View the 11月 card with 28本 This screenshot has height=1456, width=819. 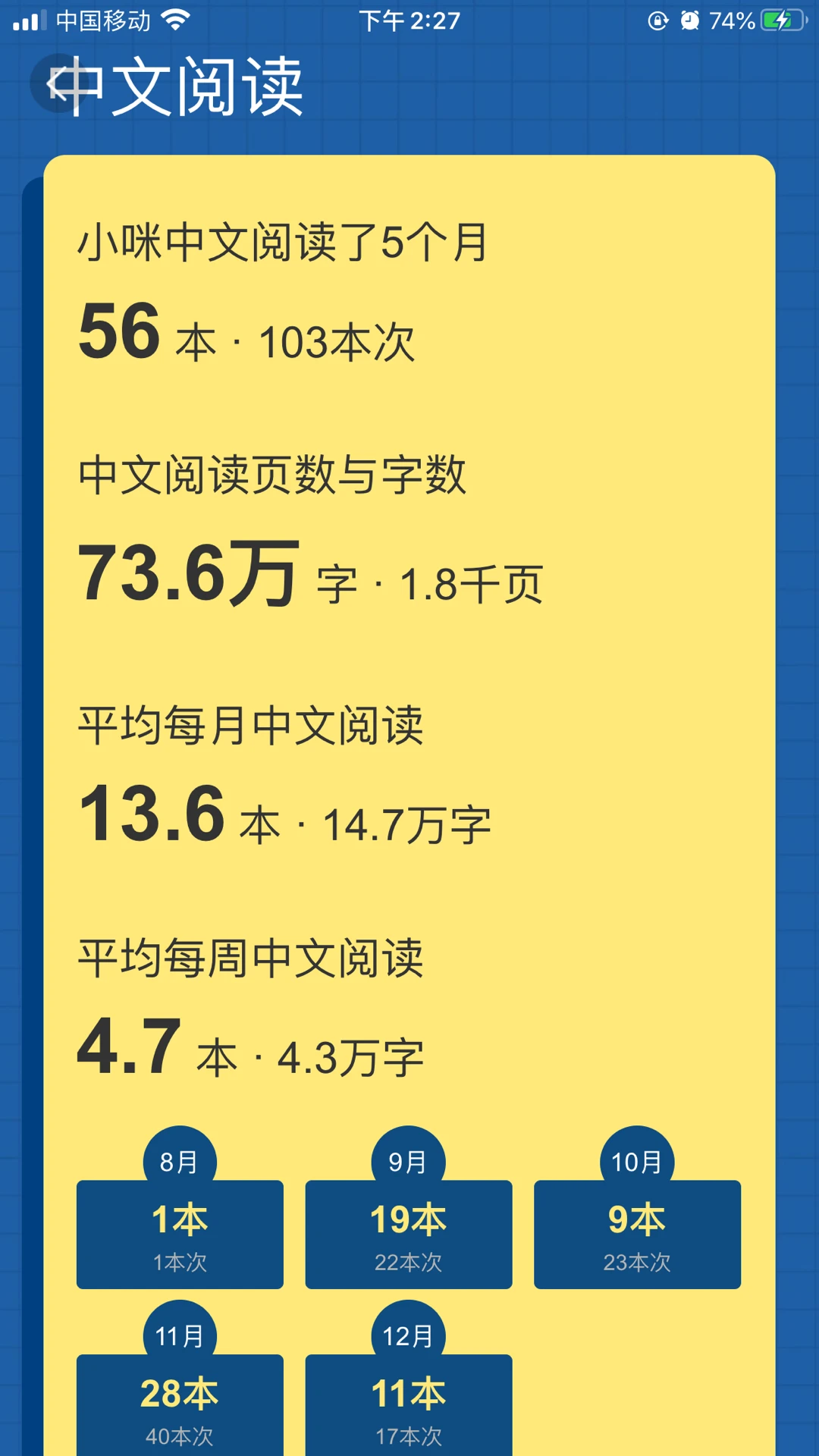coord(180,1404)
